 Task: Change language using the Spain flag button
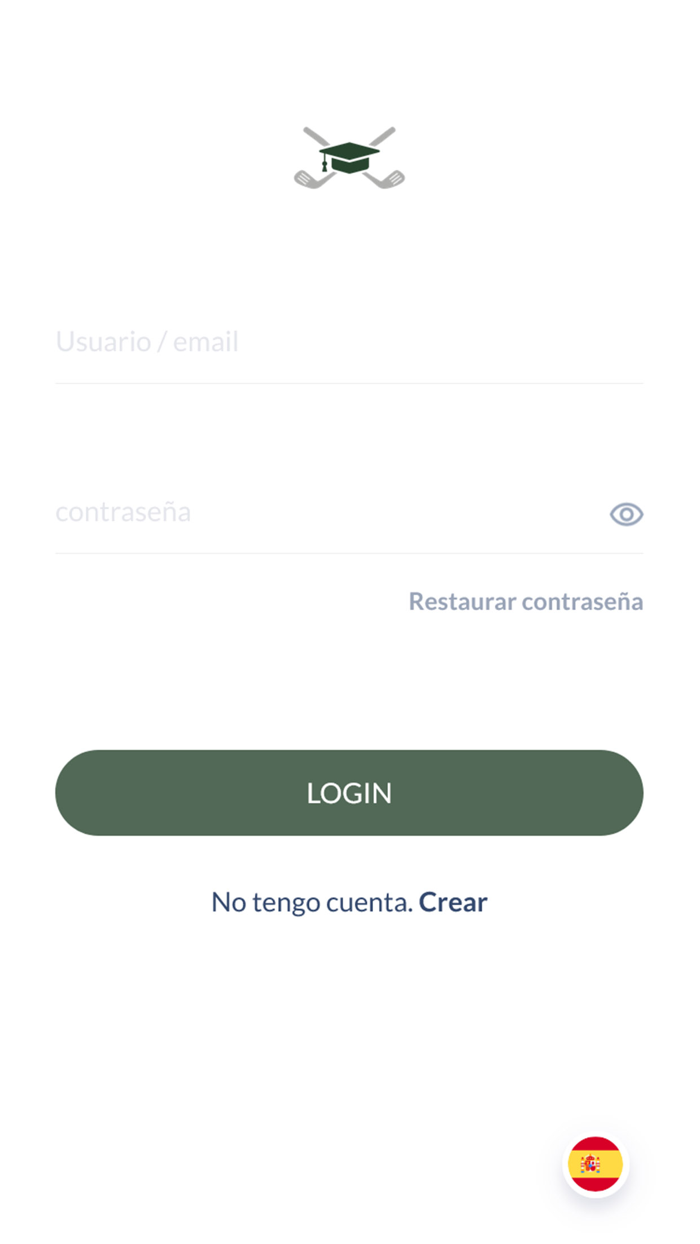[596, 1164]
